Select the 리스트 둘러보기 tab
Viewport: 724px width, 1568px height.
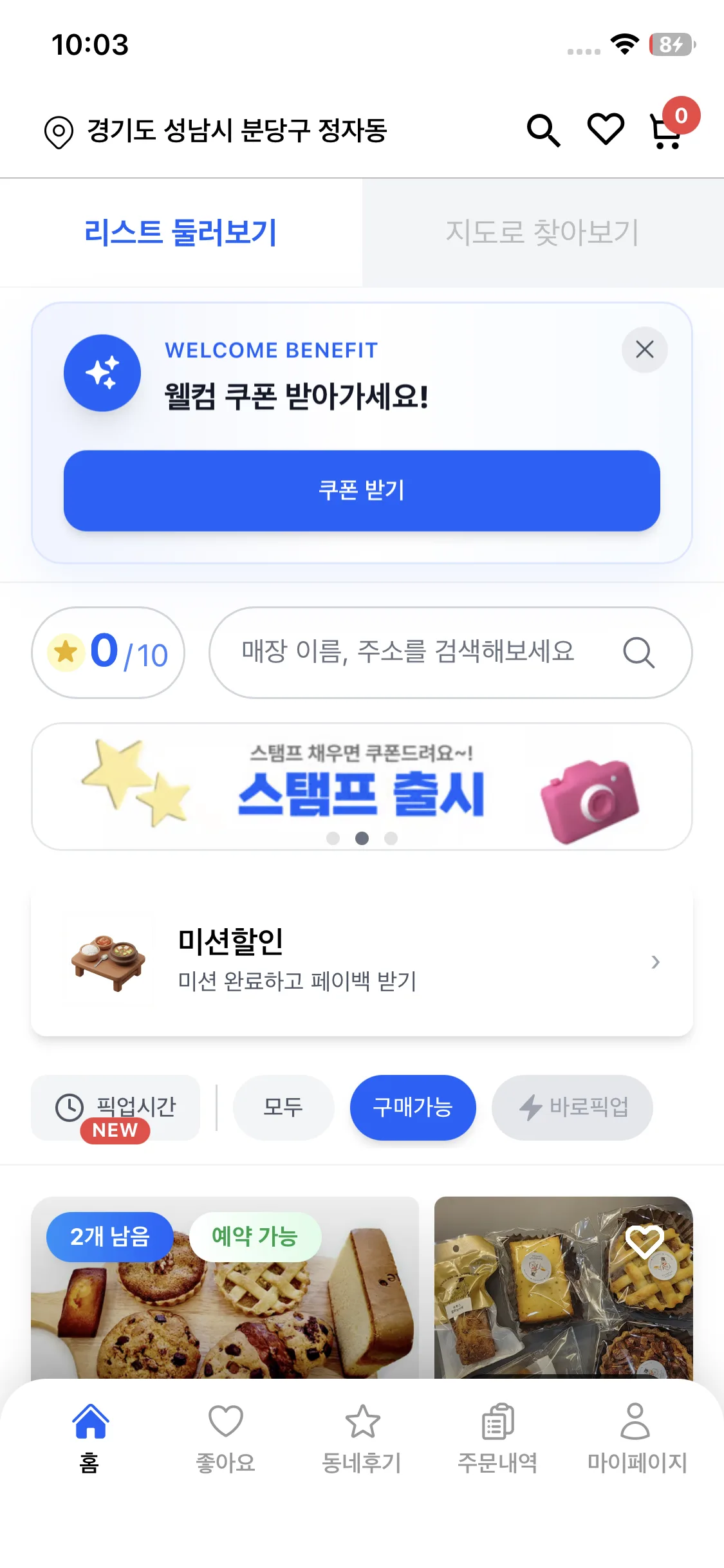pyautogui.click(x=181, y=232)
